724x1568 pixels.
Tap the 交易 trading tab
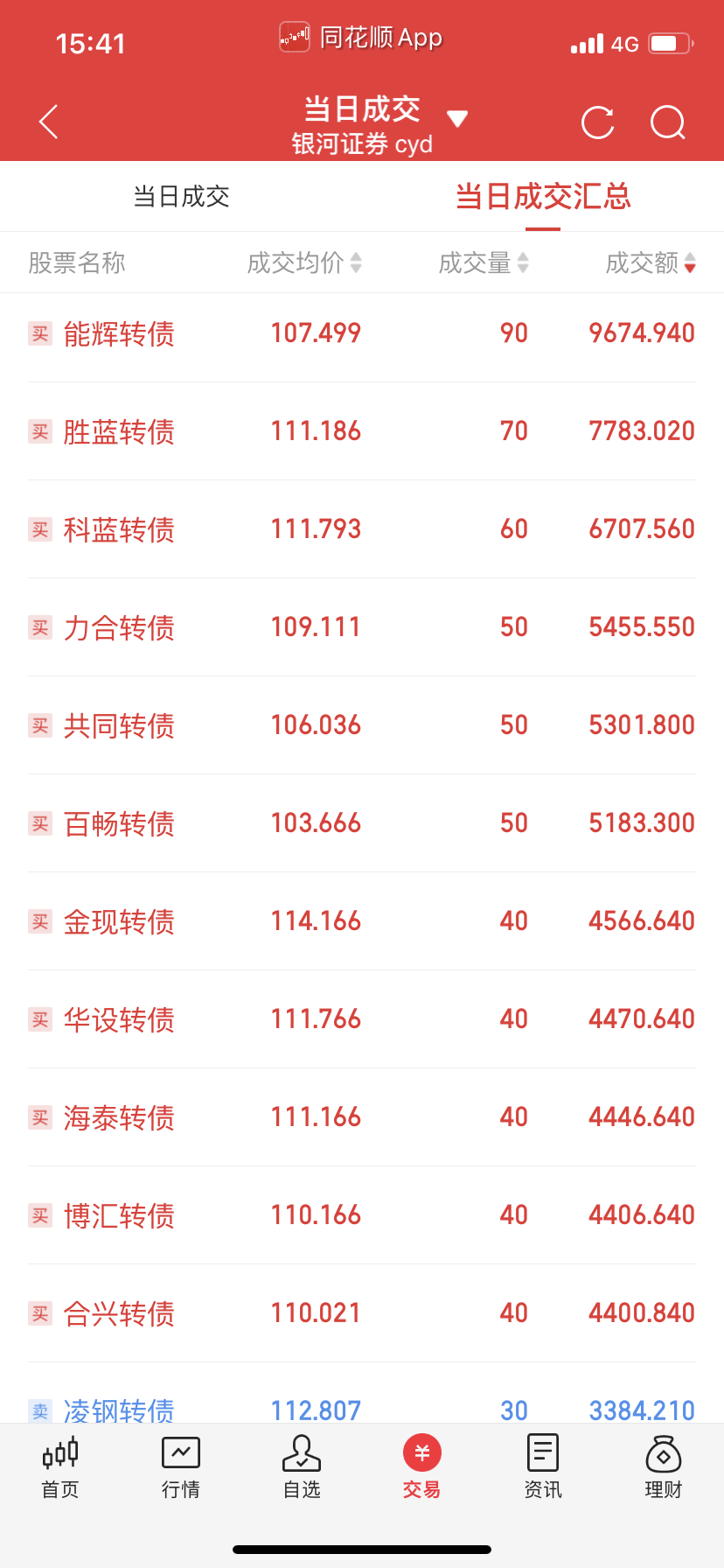(x=422, y=1467)
